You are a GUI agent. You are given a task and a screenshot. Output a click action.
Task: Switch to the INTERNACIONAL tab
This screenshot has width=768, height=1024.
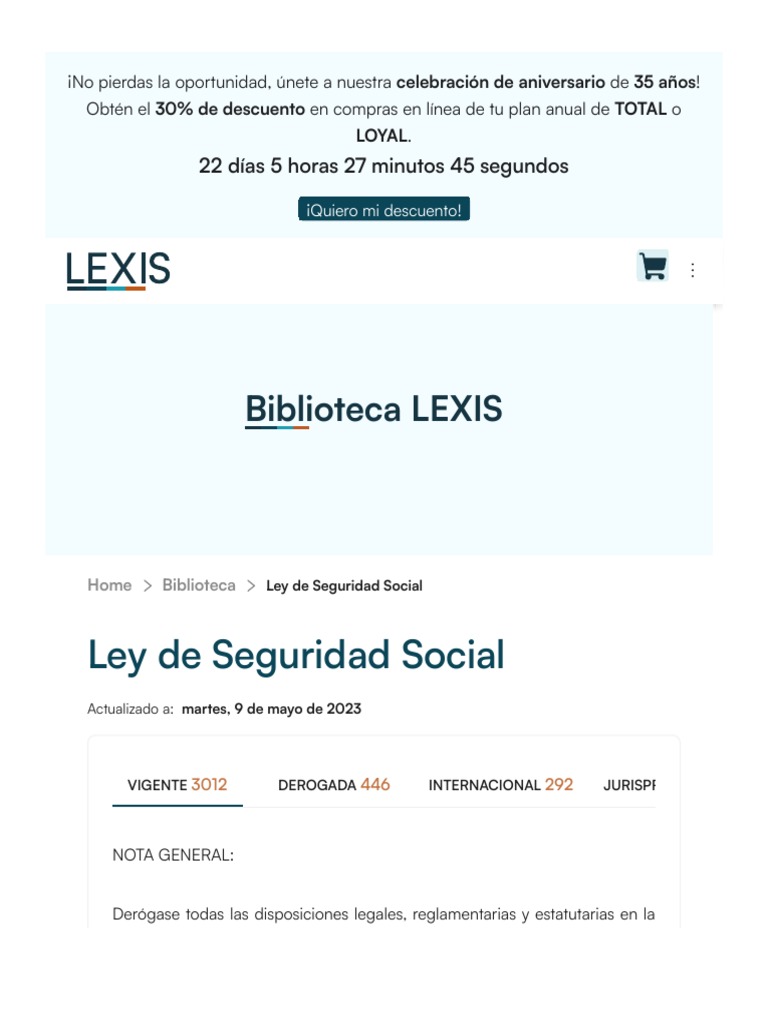pos(500,784)
